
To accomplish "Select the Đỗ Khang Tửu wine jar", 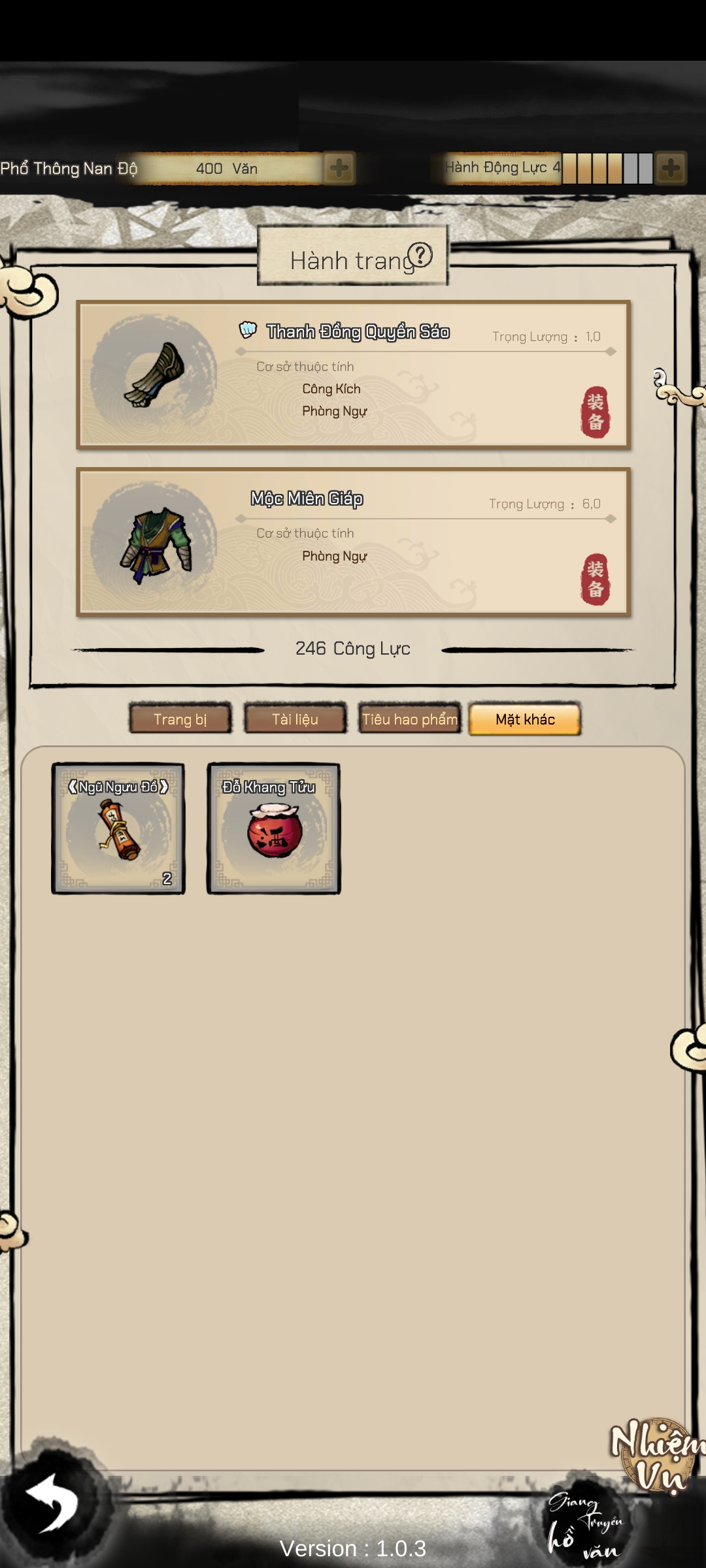I will click(274, 828).
